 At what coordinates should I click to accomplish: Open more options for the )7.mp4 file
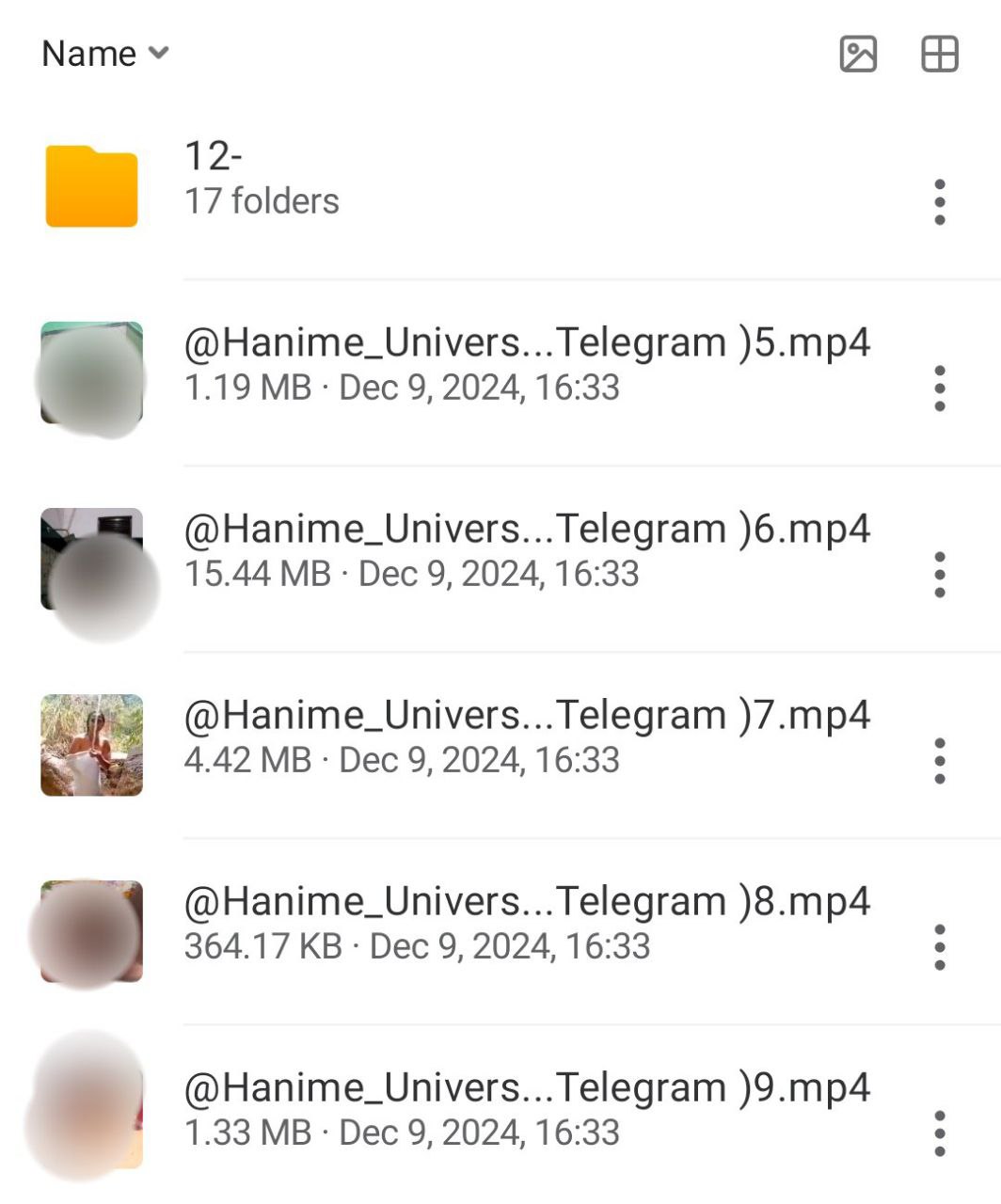(x=939, y=760)
